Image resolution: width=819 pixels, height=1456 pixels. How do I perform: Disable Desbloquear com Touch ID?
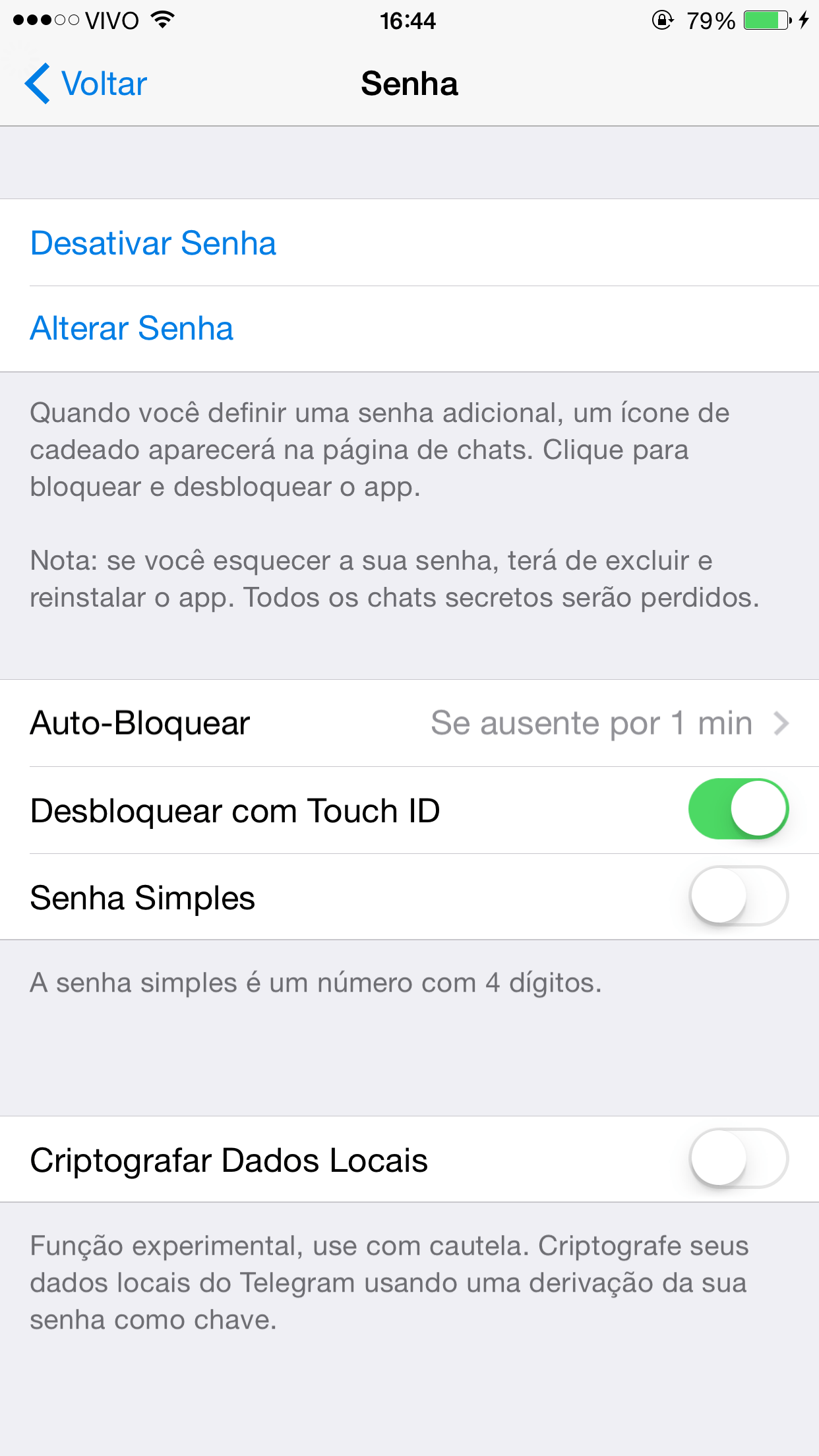click(738, 809)
